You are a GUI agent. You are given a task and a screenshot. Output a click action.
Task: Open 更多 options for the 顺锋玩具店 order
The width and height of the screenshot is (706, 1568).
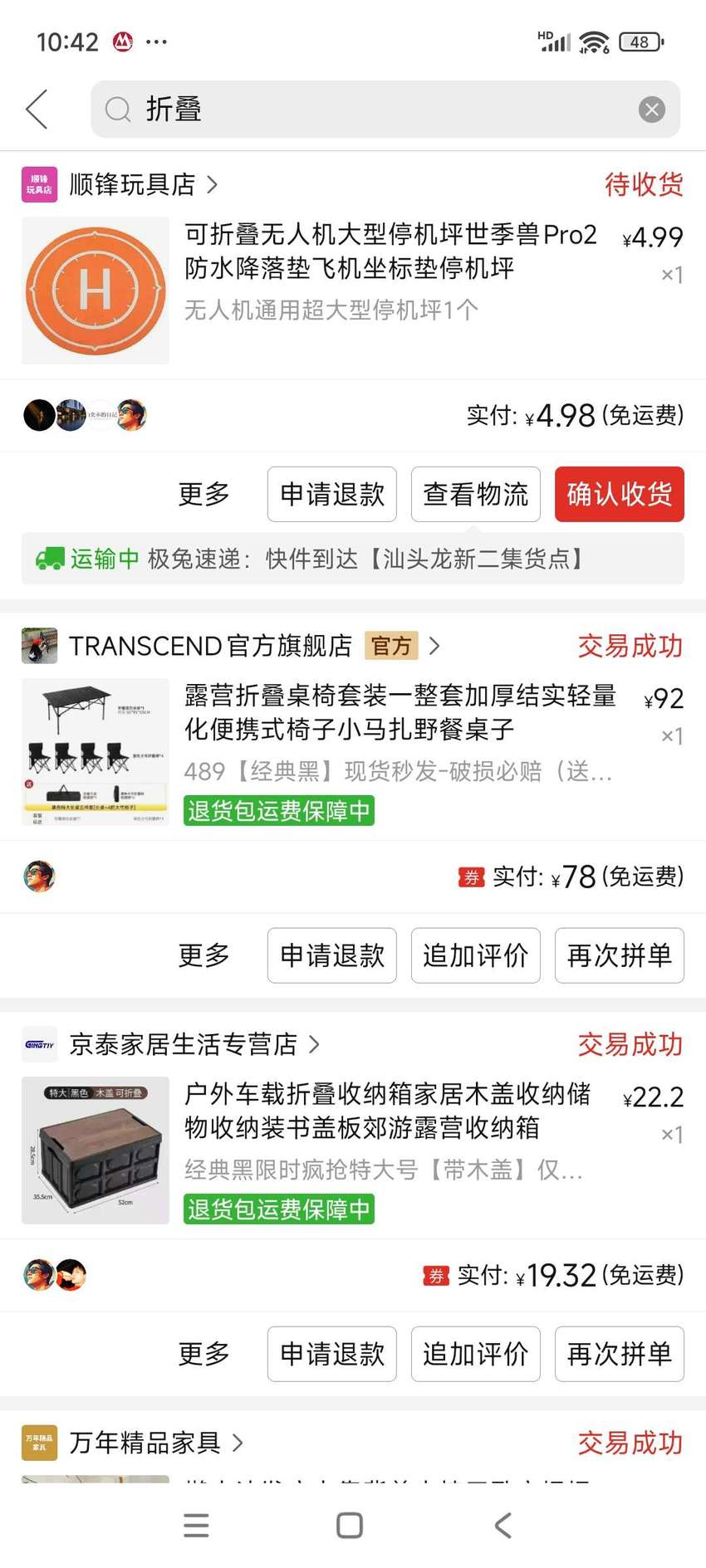click(x=204, y=495)
